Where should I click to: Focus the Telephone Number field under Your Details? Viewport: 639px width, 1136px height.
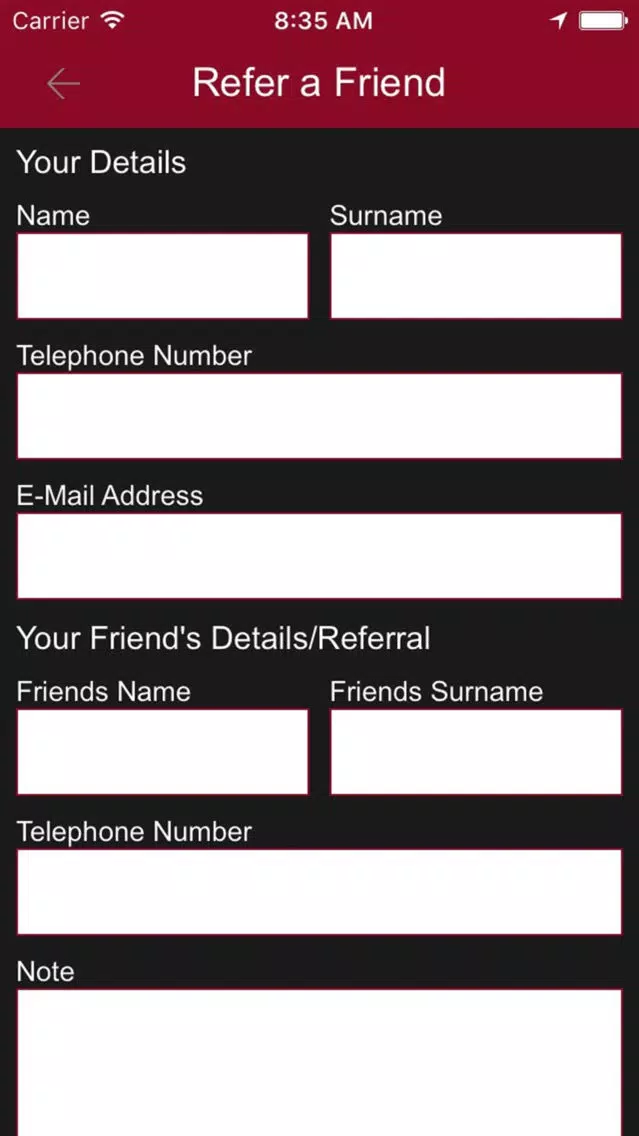tap(320, 416)
